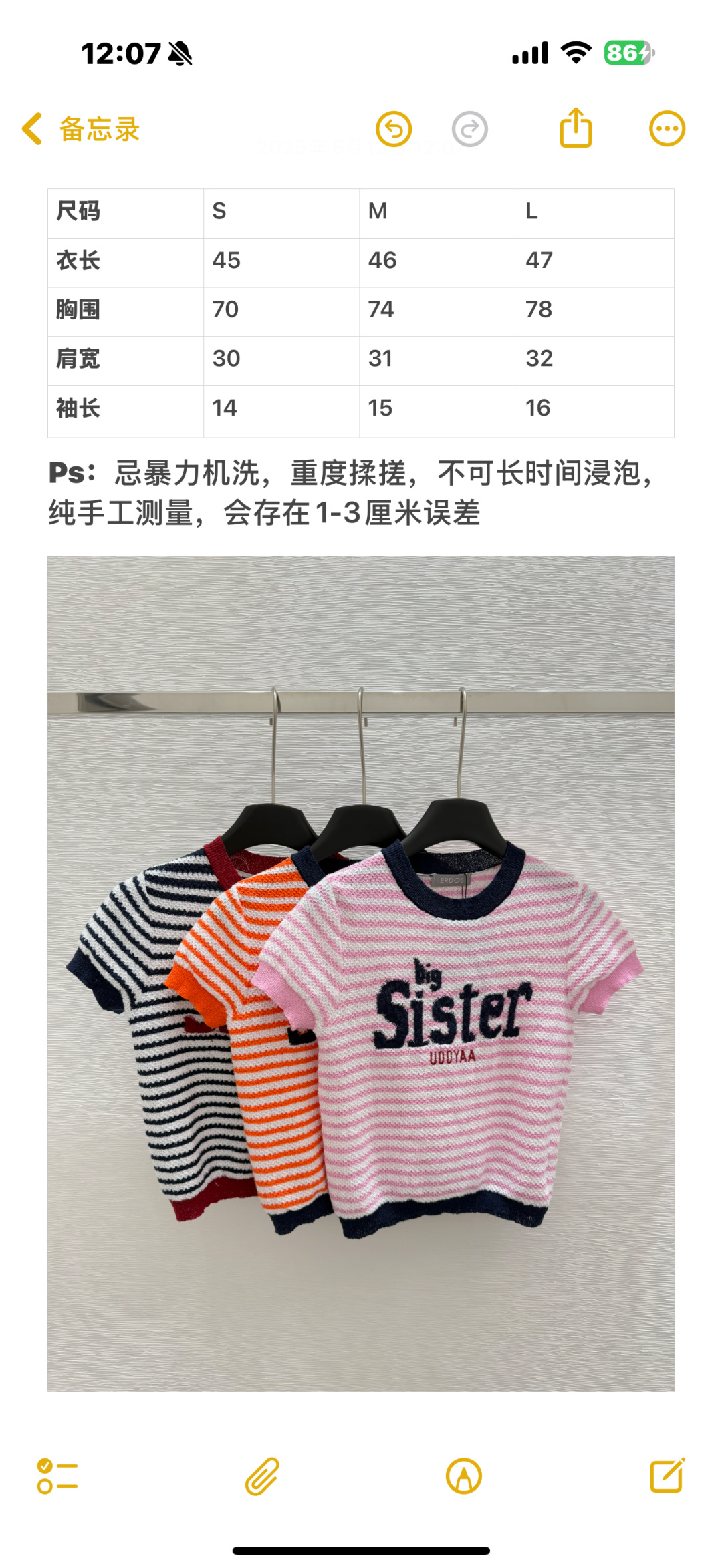The width and height of the screenshot is (722, 1568).
Task: Share this note
Action: pyautogui.click(x=576, y=128)
